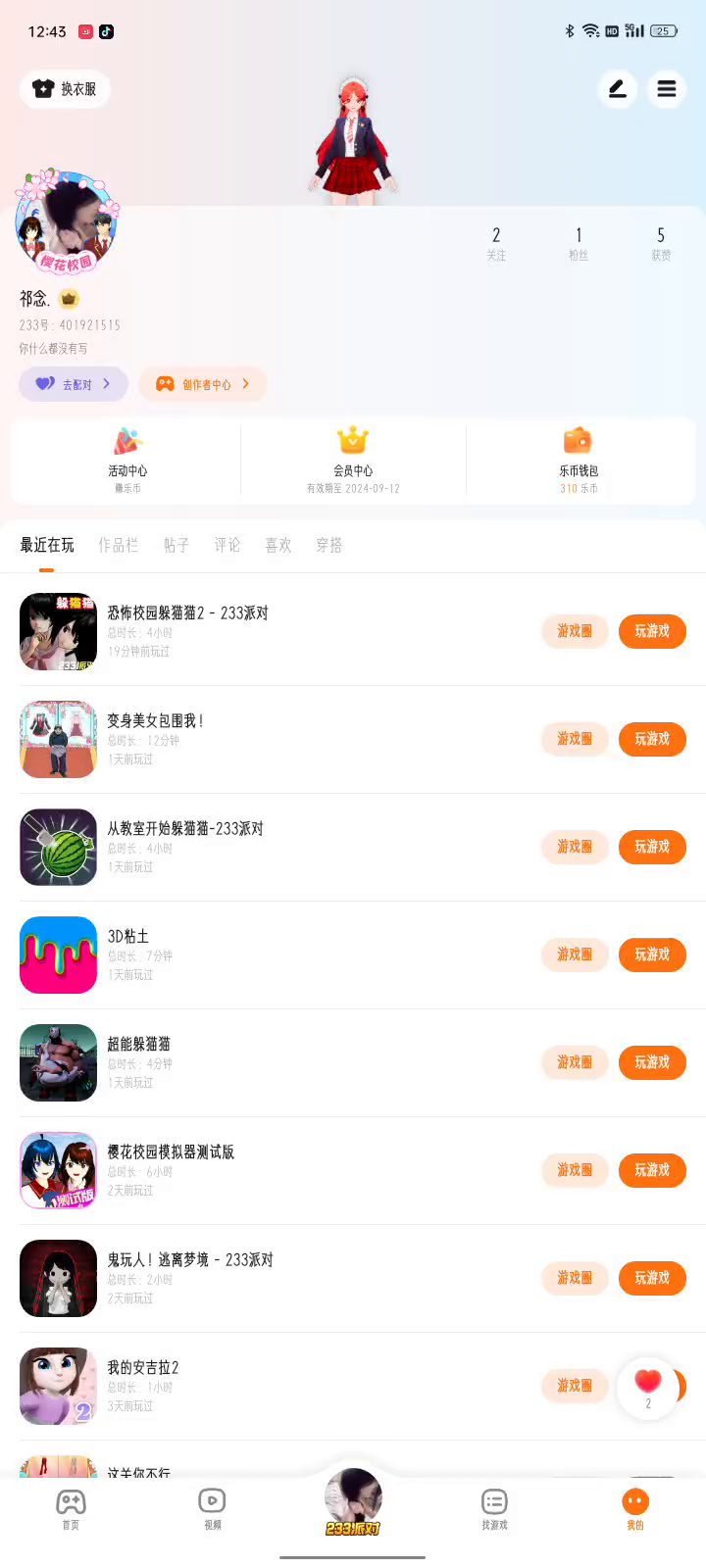Switch to the 穿搭 tab
This screenshot has height=1568, width=706.
click(329, 545)
